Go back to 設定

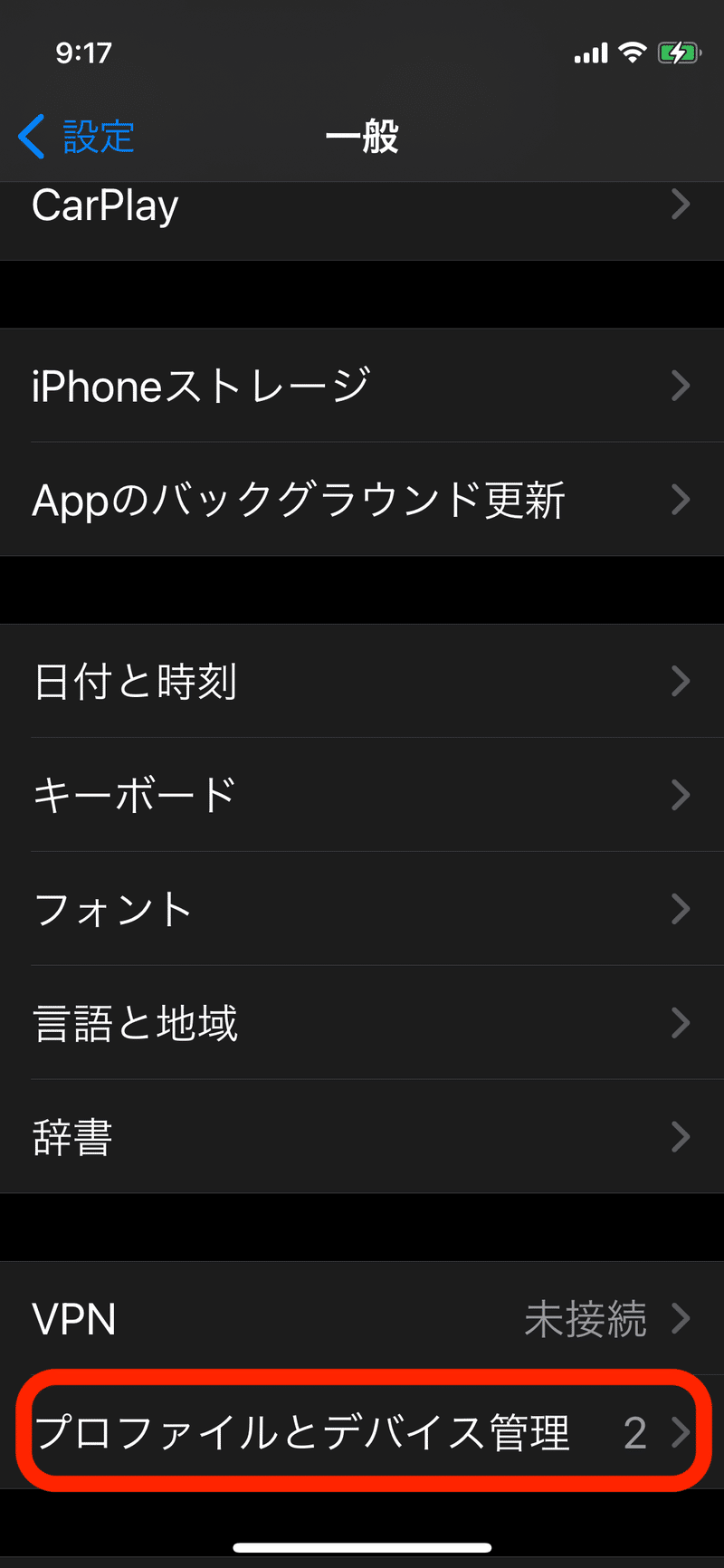coord(76,137)
